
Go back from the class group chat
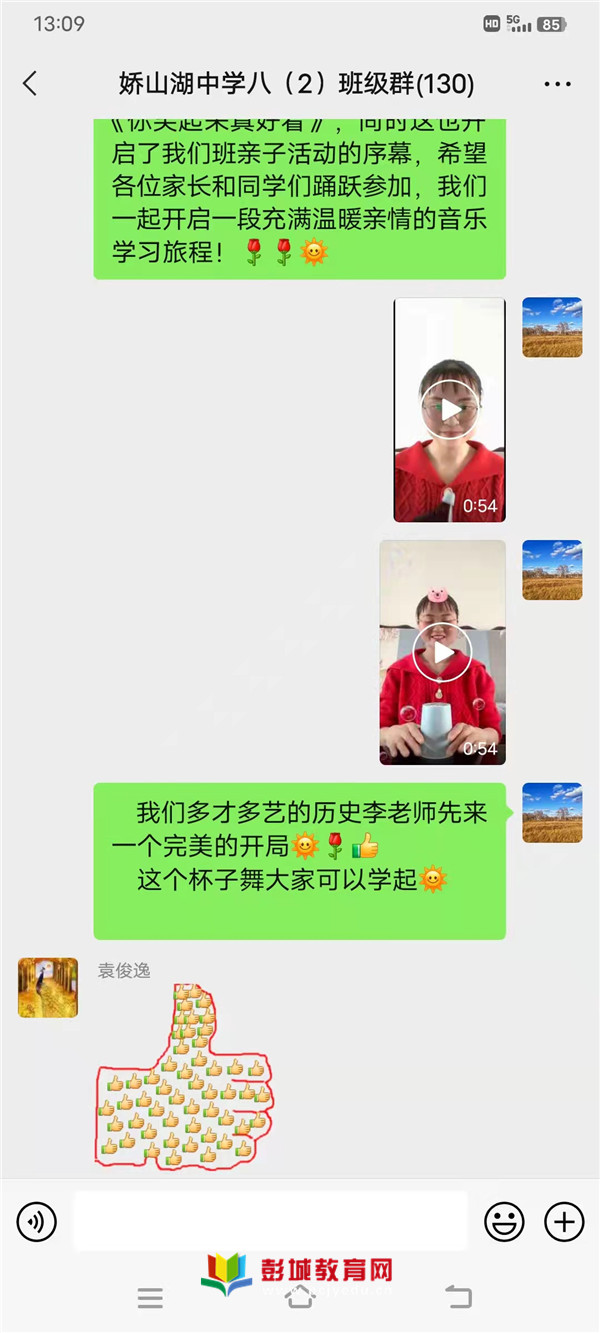(x=30, y=84)
